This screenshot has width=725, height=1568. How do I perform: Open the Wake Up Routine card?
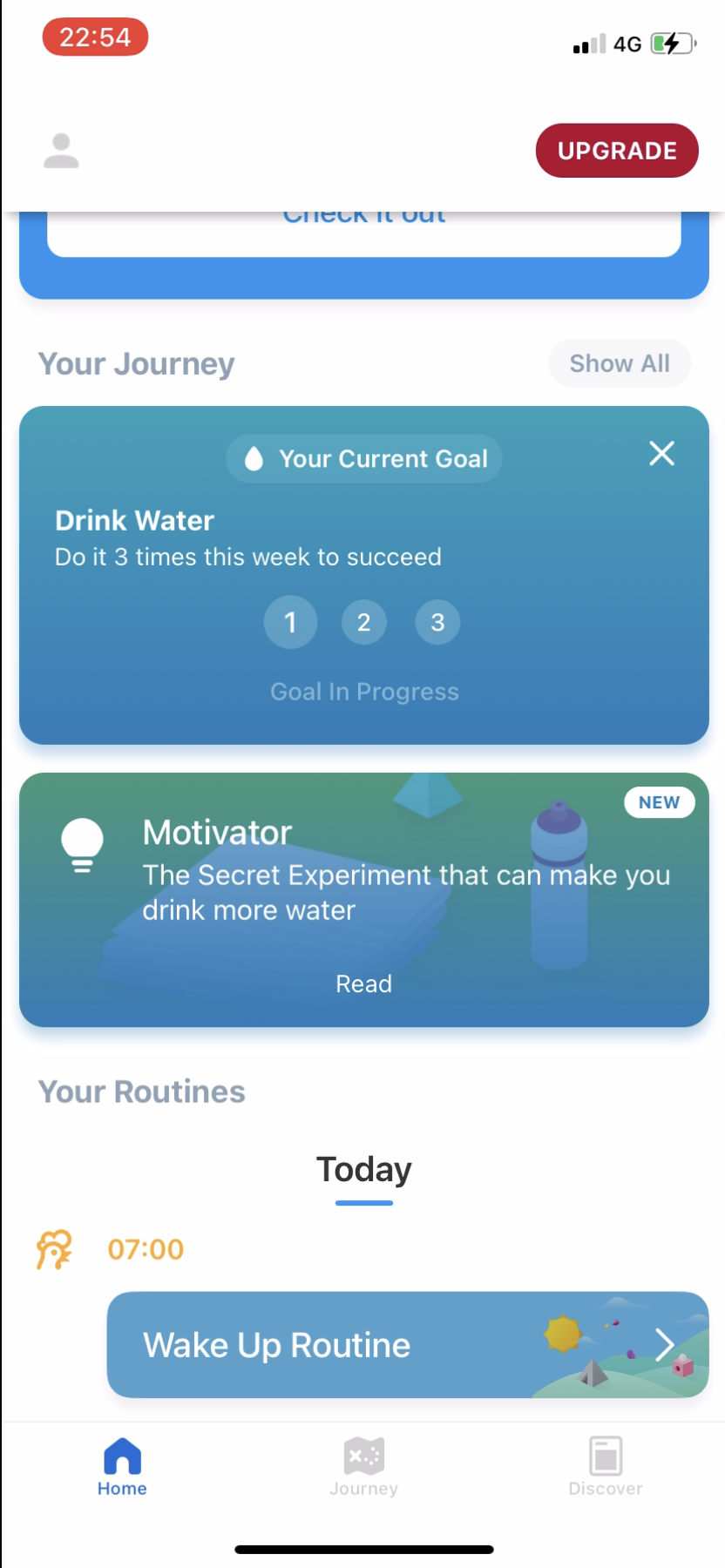point(276,1344)
